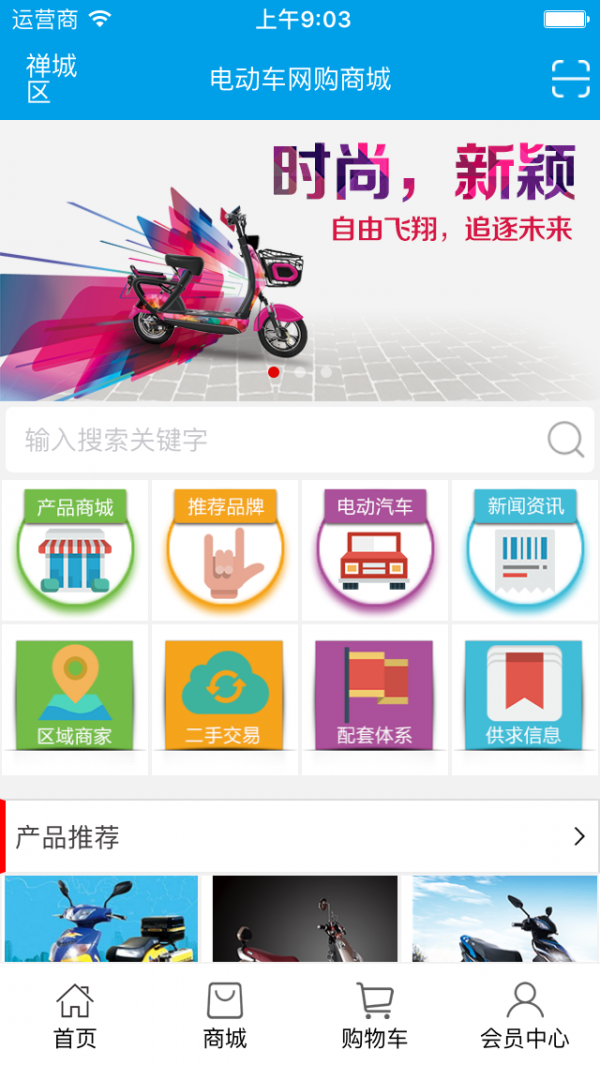Expand the 产品推荐 section
Image resolution: width=600 pixels, height=1065 pixels.
coord(578,837)
